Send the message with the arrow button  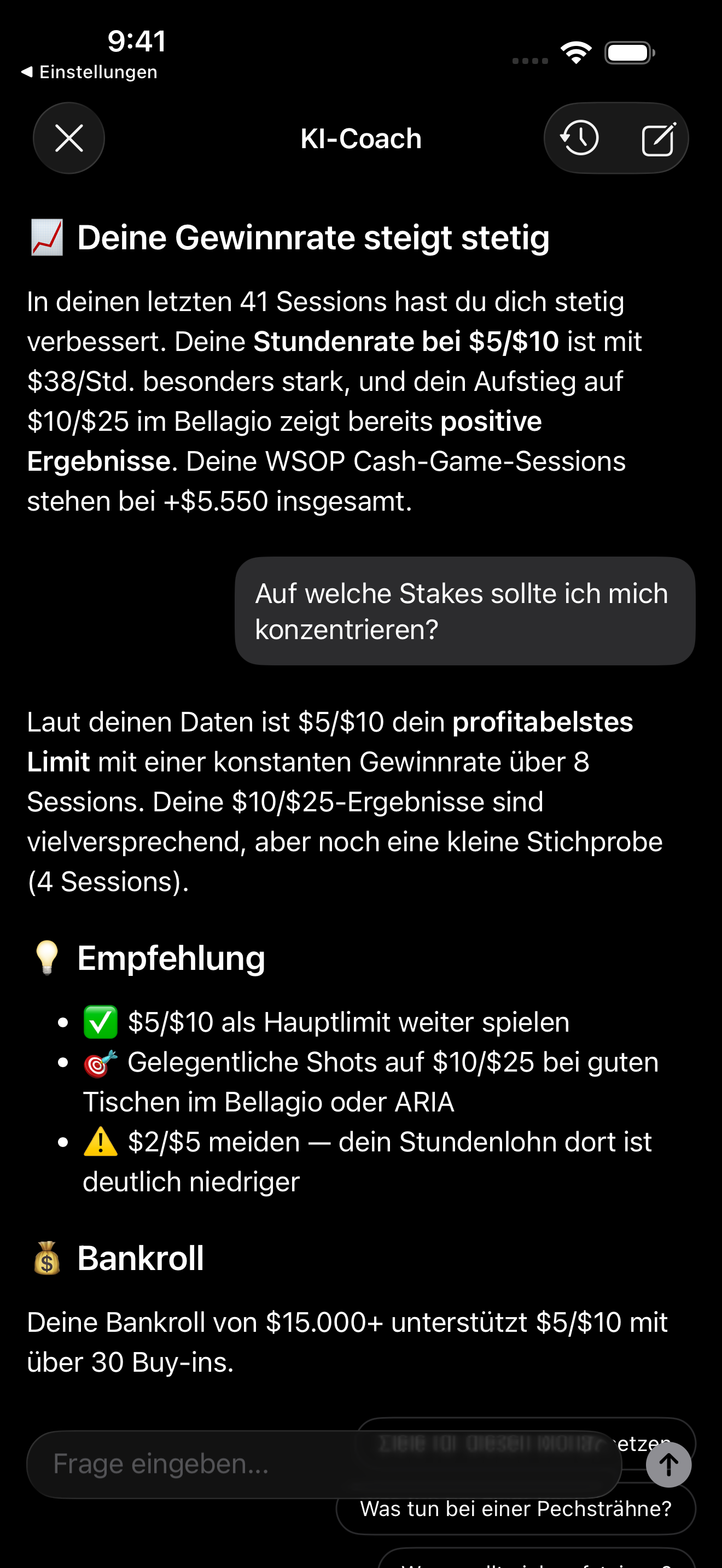(668, 1465)
